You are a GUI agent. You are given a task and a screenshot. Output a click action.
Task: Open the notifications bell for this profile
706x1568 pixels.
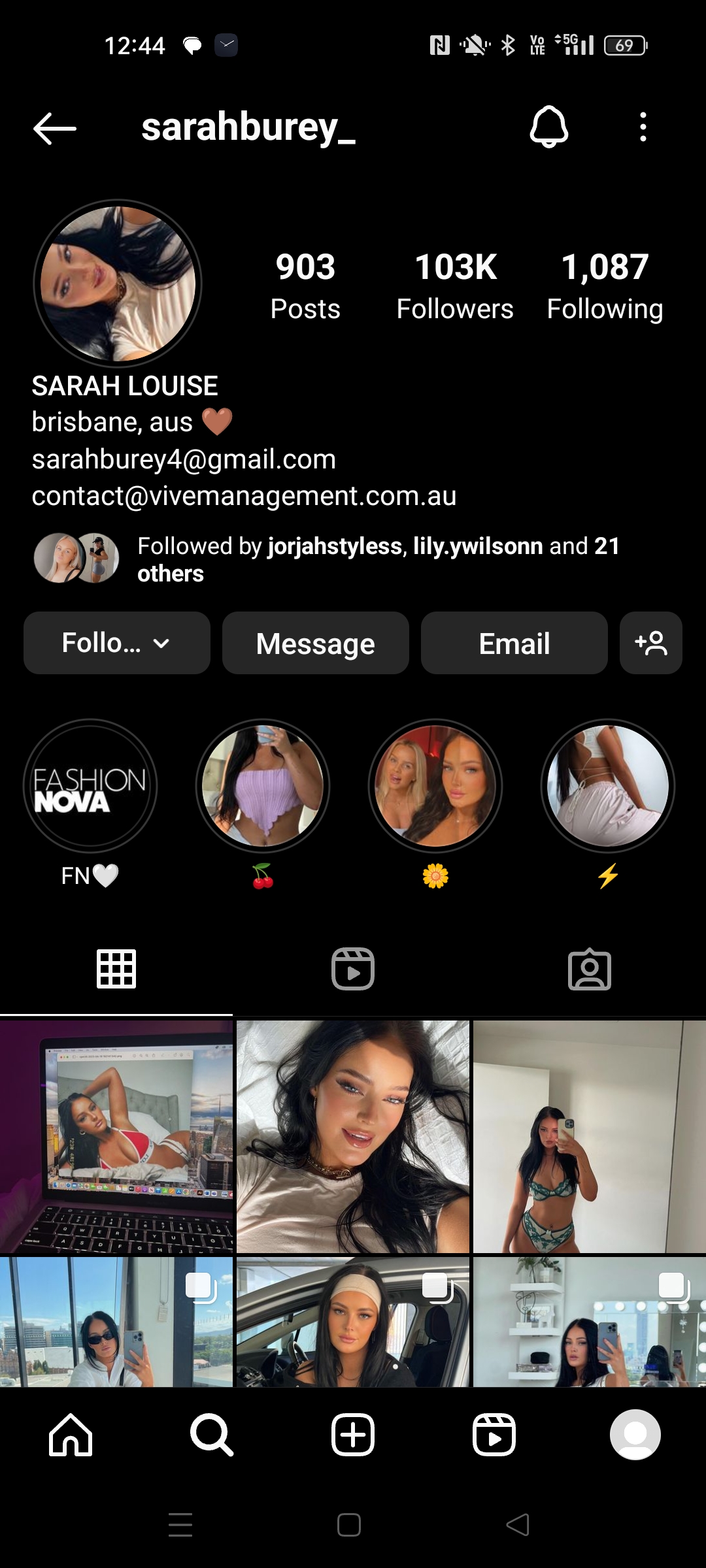click(x=548, y=127)
